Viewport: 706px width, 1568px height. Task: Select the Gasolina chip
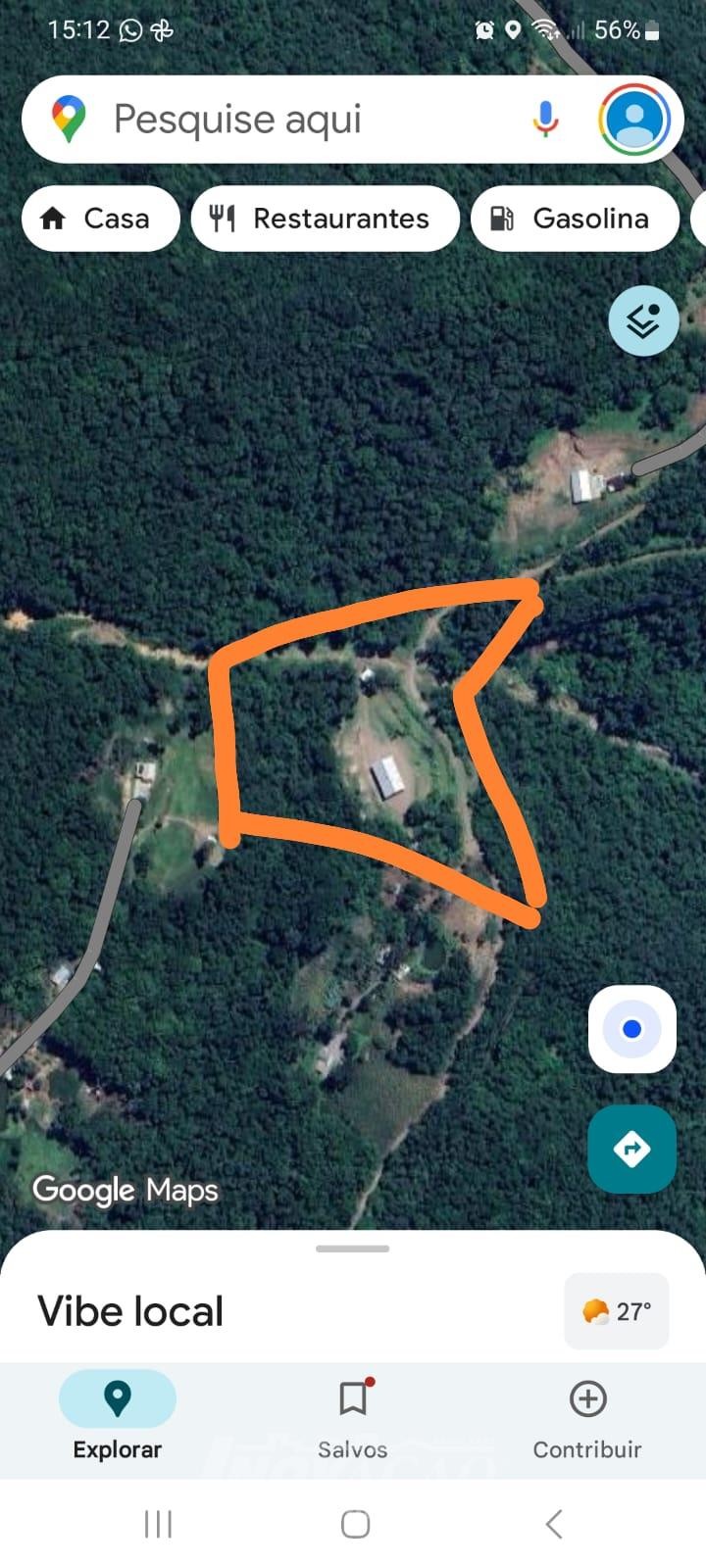pos(575,219)
